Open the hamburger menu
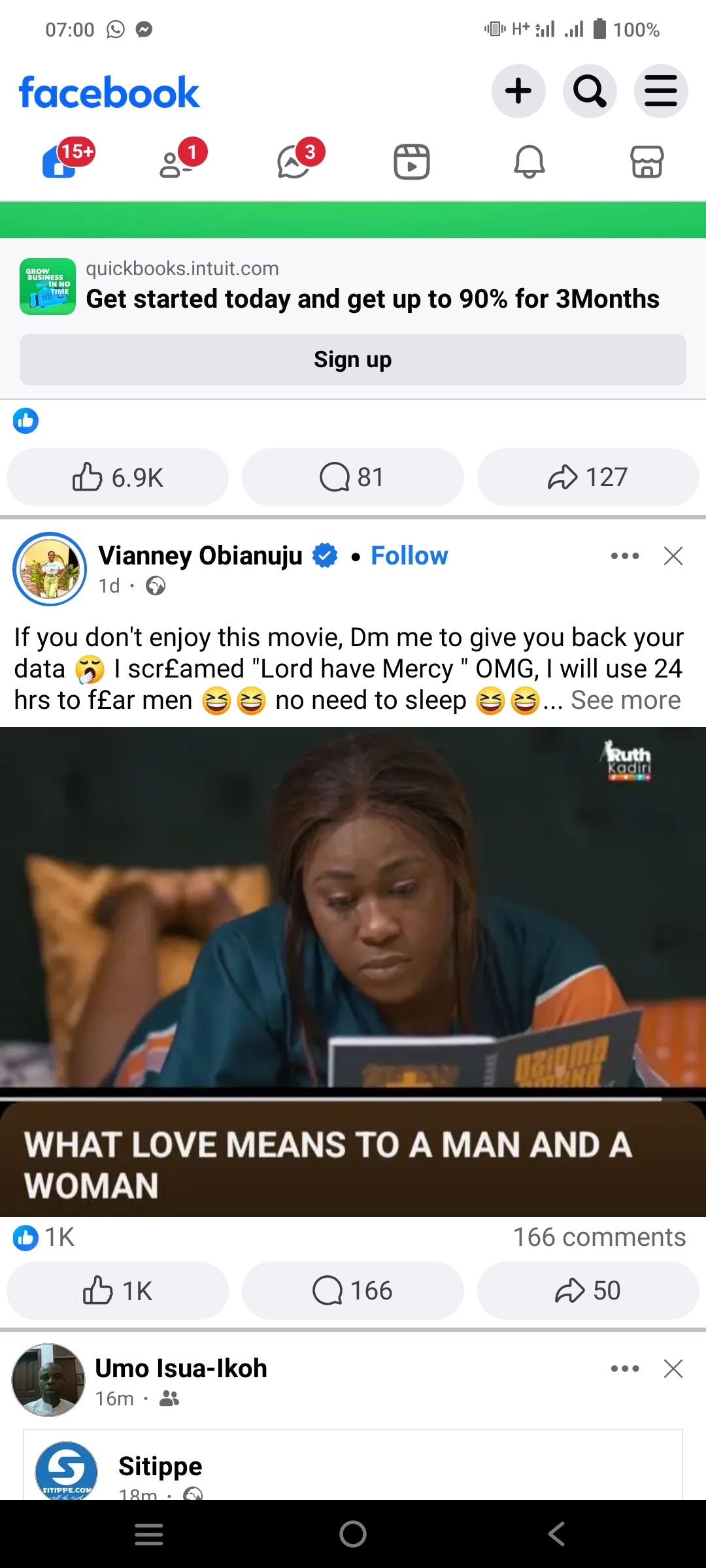Image resolution: width=706 pixels, height=1568 pixels. coord(660,91)
